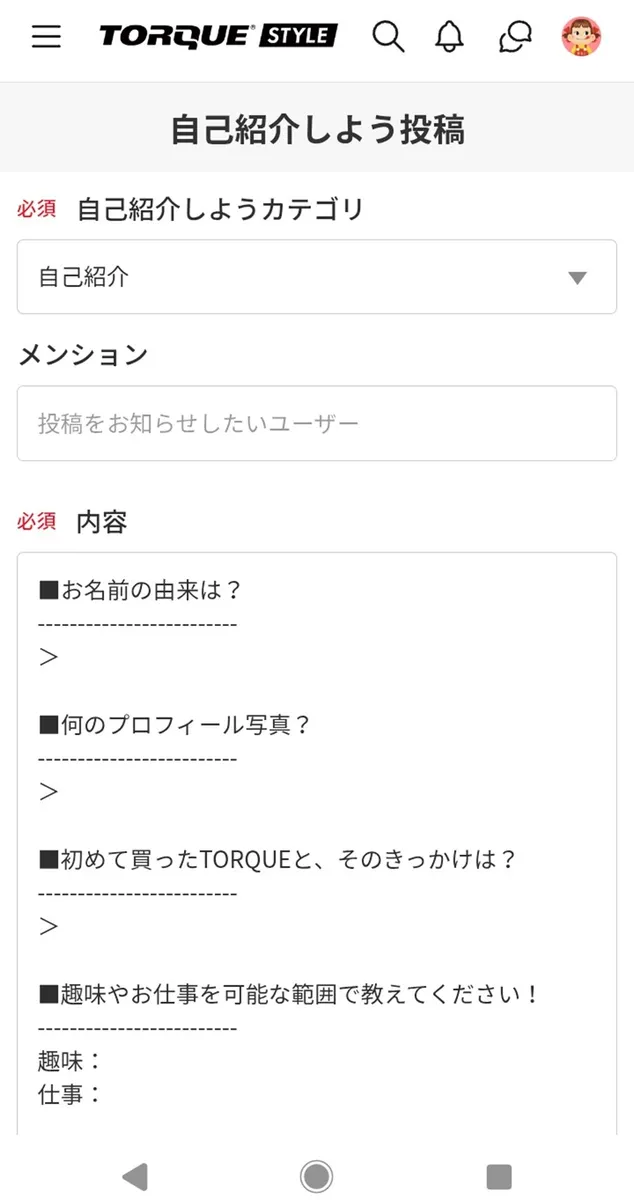Open the profile avatar menu
The height and width of the screenshot is (1200, 634).
[x=581, y=37]
